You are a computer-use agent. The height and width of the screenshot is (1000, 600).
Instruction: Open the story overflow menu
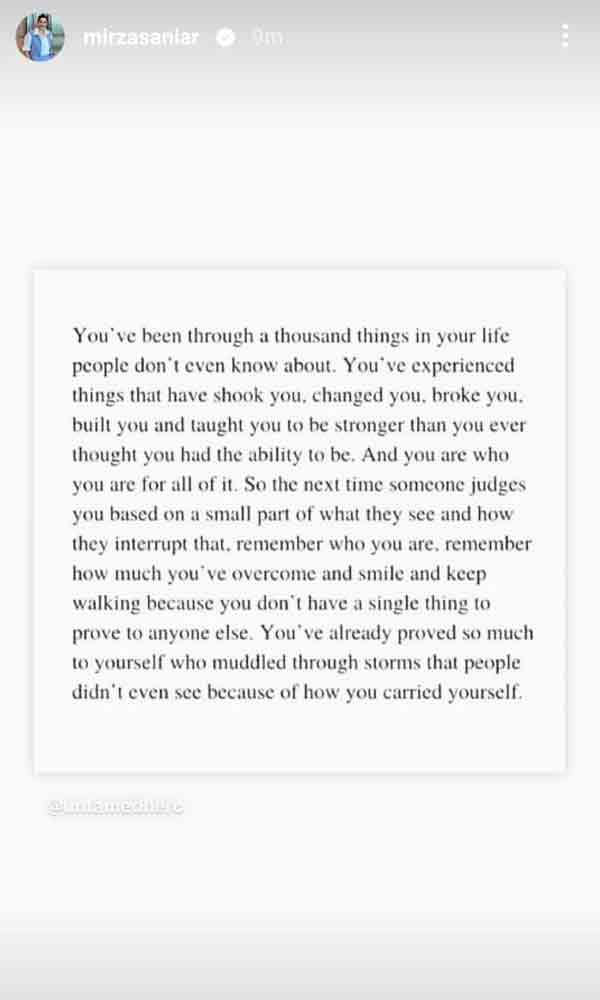pyautogui.click(x=565, y=37)
